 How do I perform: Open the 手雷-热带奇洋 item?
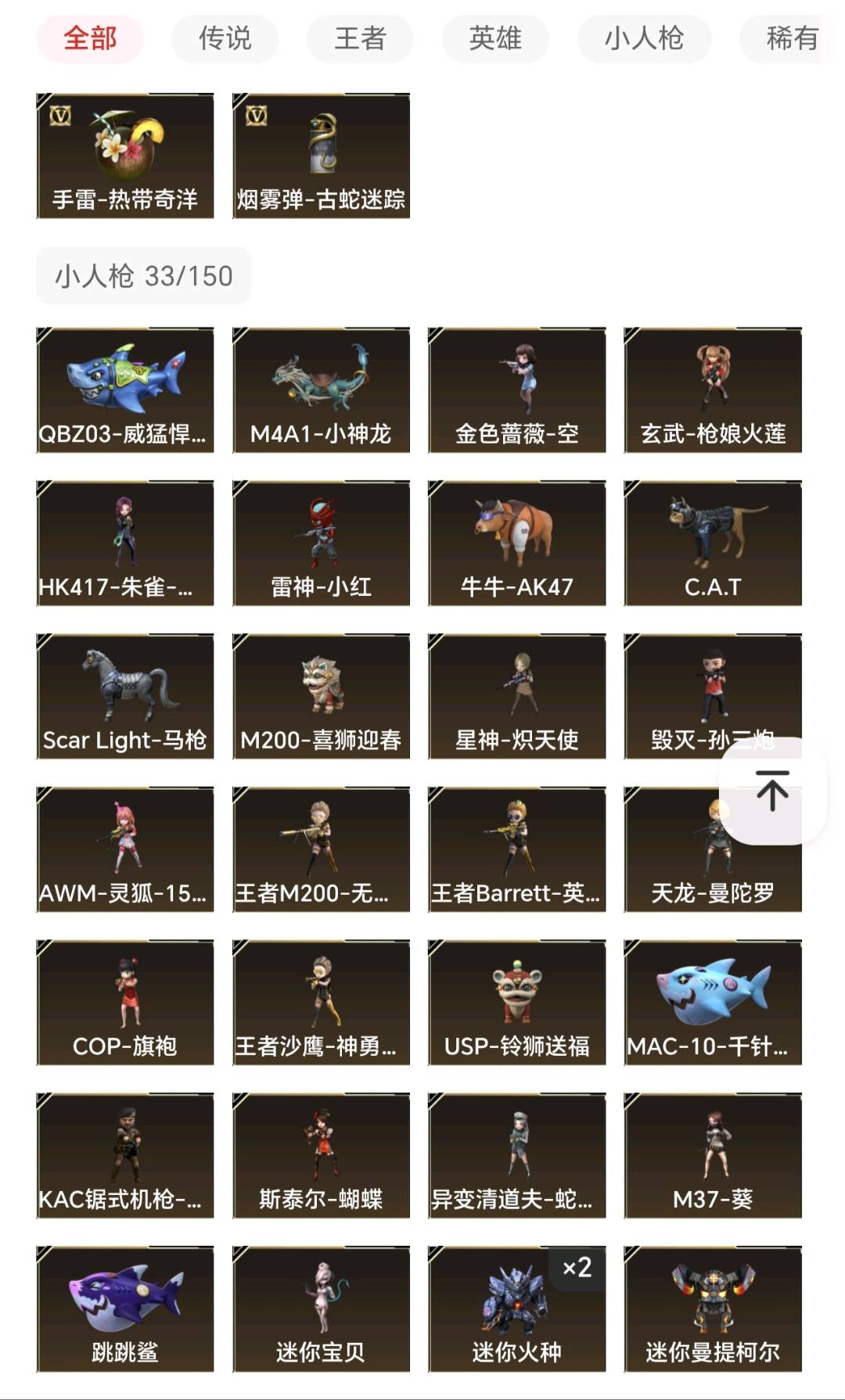pyautogui.click(x=125, y=156)
